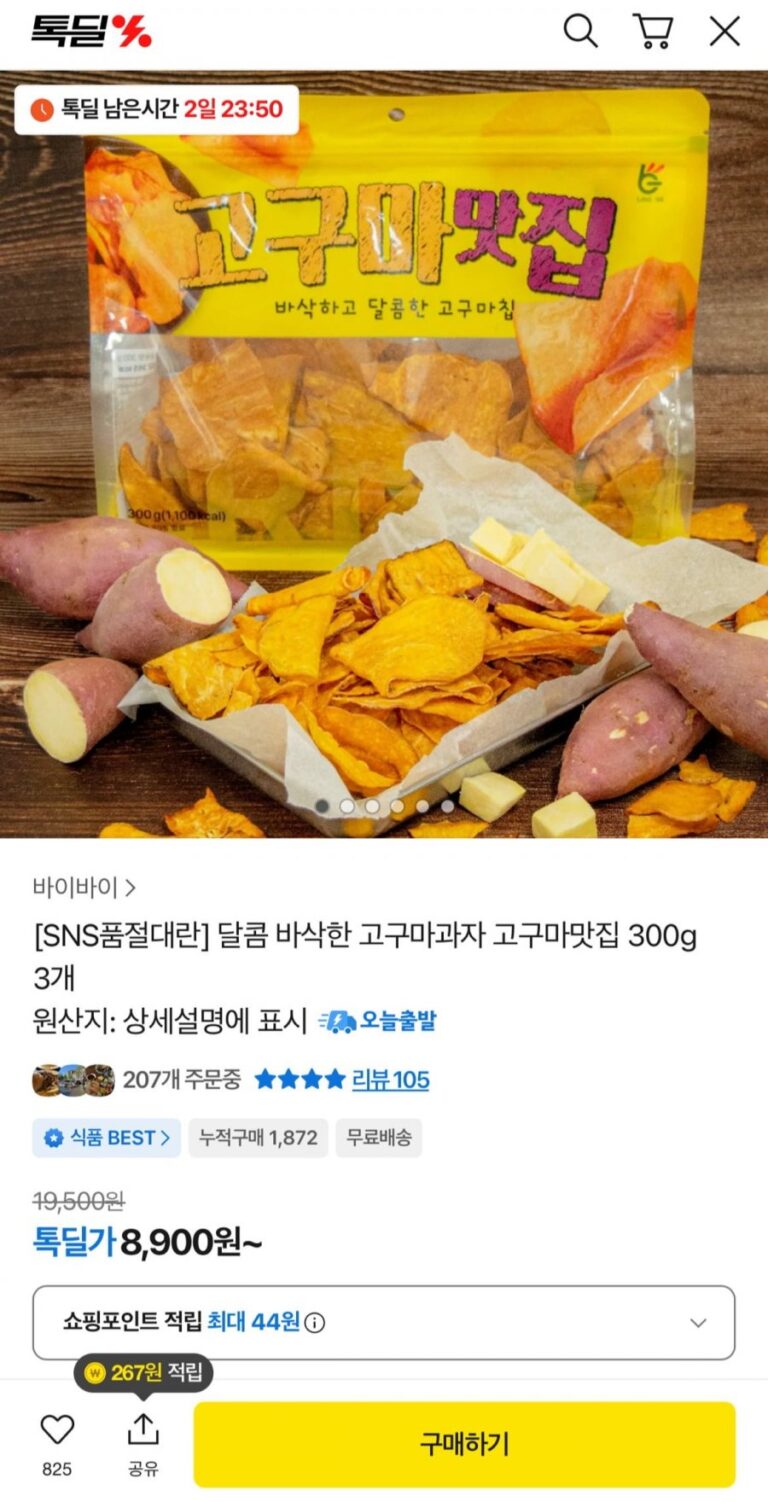This screenshot has width=768, height=1502.
Task: Expand the 쇼핑포인트 적립 dropdown
Action: tap(698, 1323)
